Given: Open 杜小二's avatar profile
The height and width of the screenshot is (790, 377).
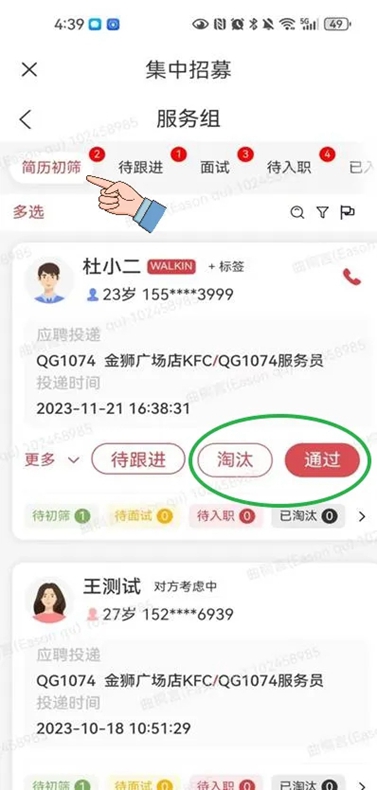Looking at the screenshot, I should tap(45, 282).
